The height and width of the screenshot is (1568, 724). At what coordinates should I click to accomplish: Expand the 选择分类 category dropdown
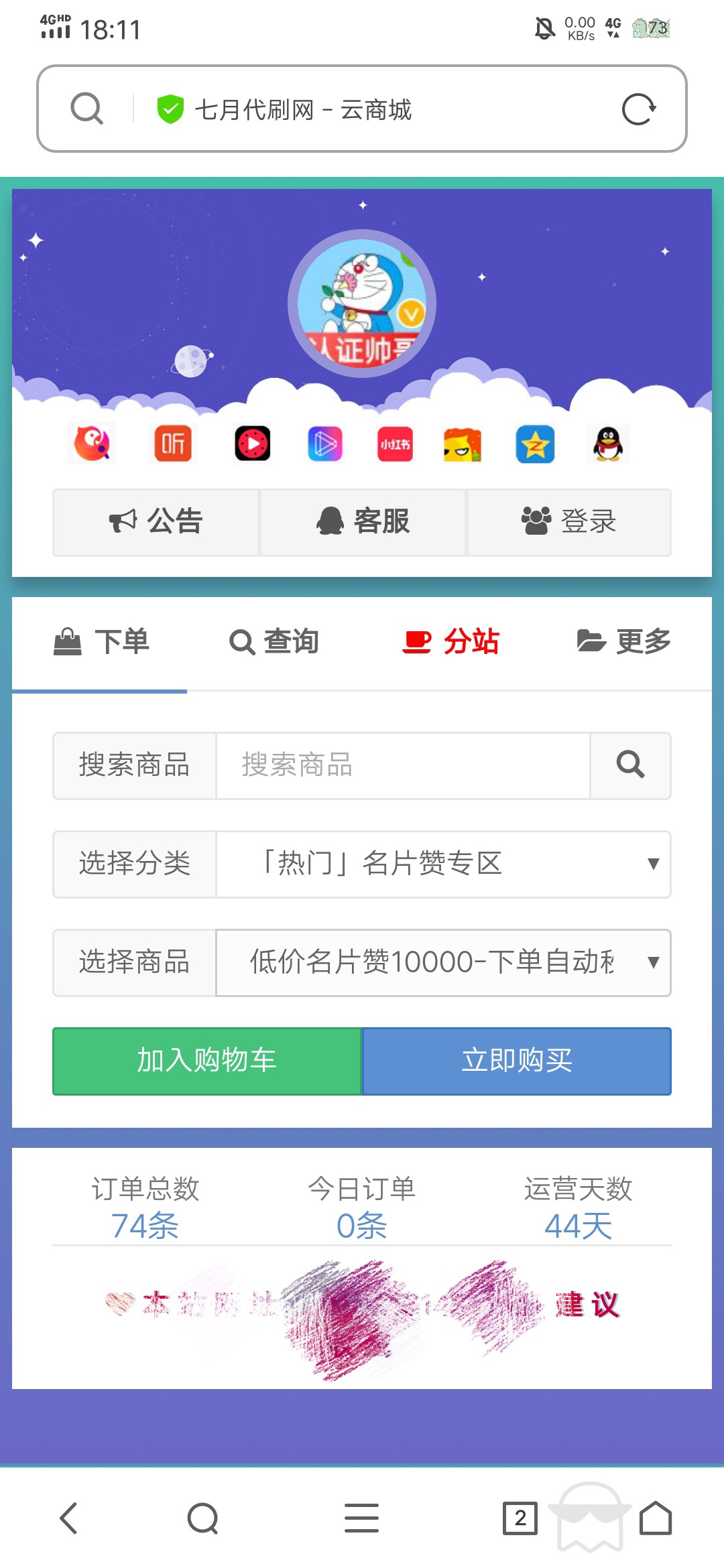443,864
